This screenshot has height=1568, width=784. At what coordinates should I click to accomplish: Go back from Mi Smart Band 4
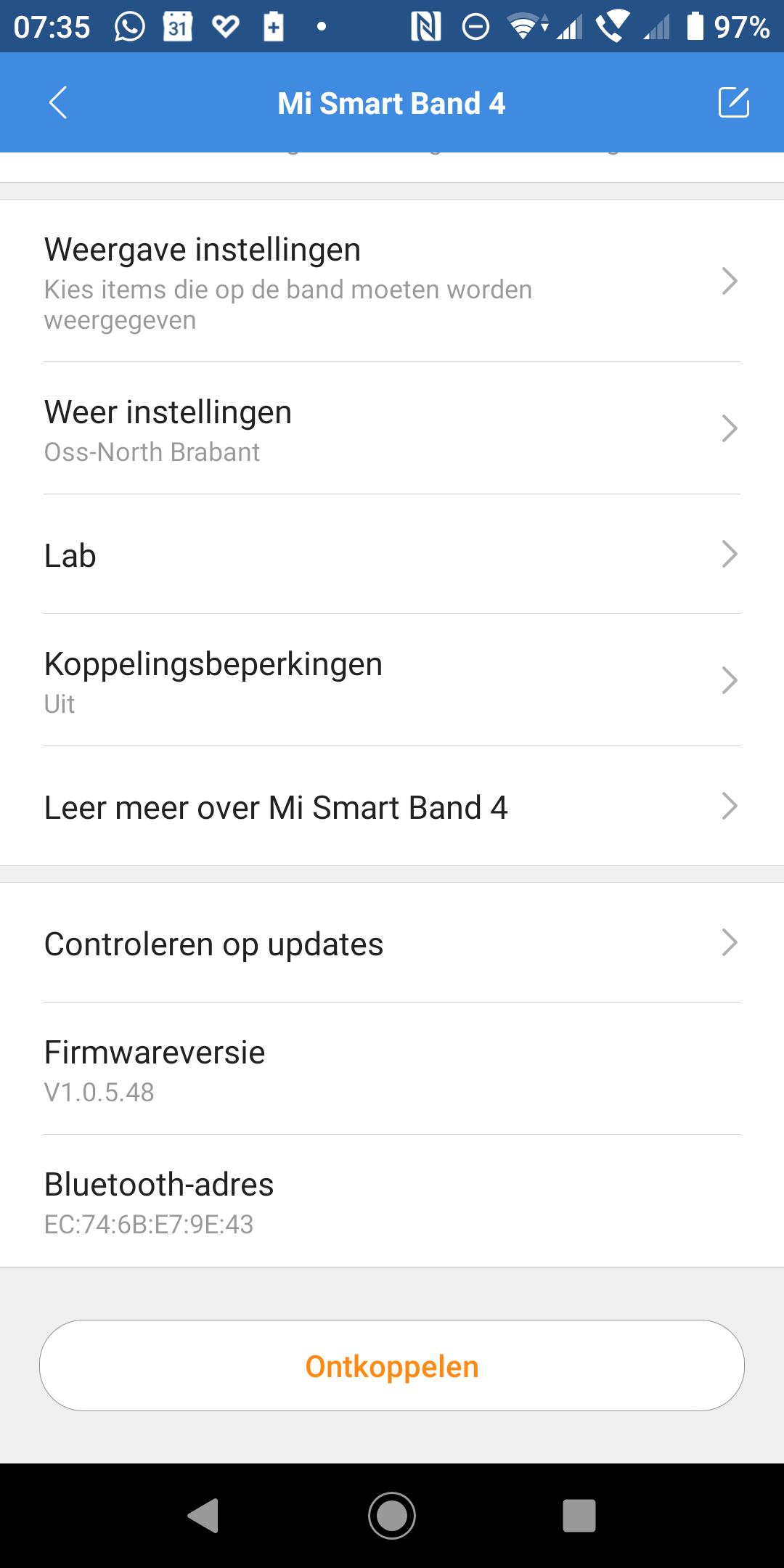58,102
